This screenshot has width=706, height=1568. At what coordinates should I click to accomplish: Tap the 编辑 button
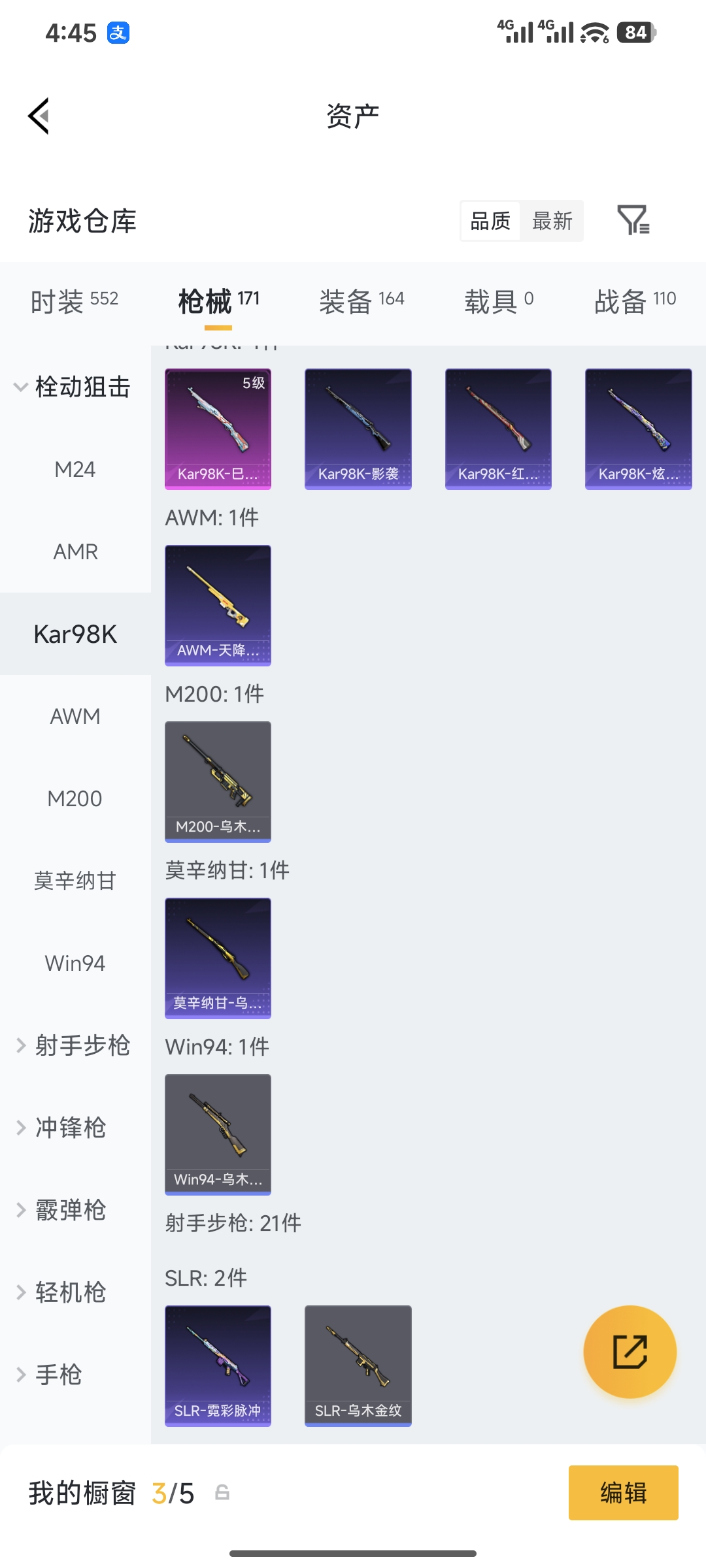coord(623,1493)
